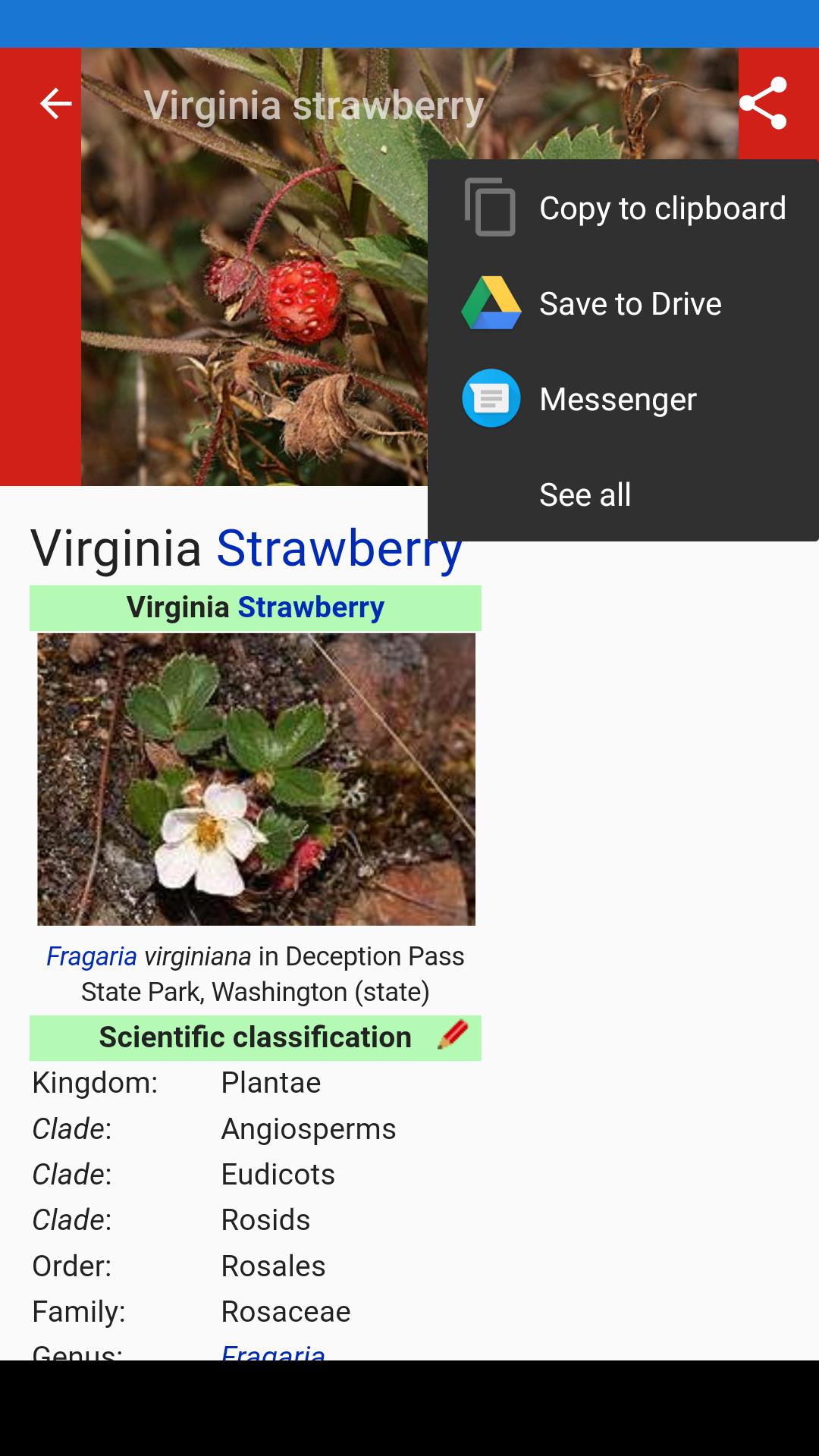This screenshot has width=819, height=1456.
Task: Tap the red pencil edit icon
Action: point(453,1035)
